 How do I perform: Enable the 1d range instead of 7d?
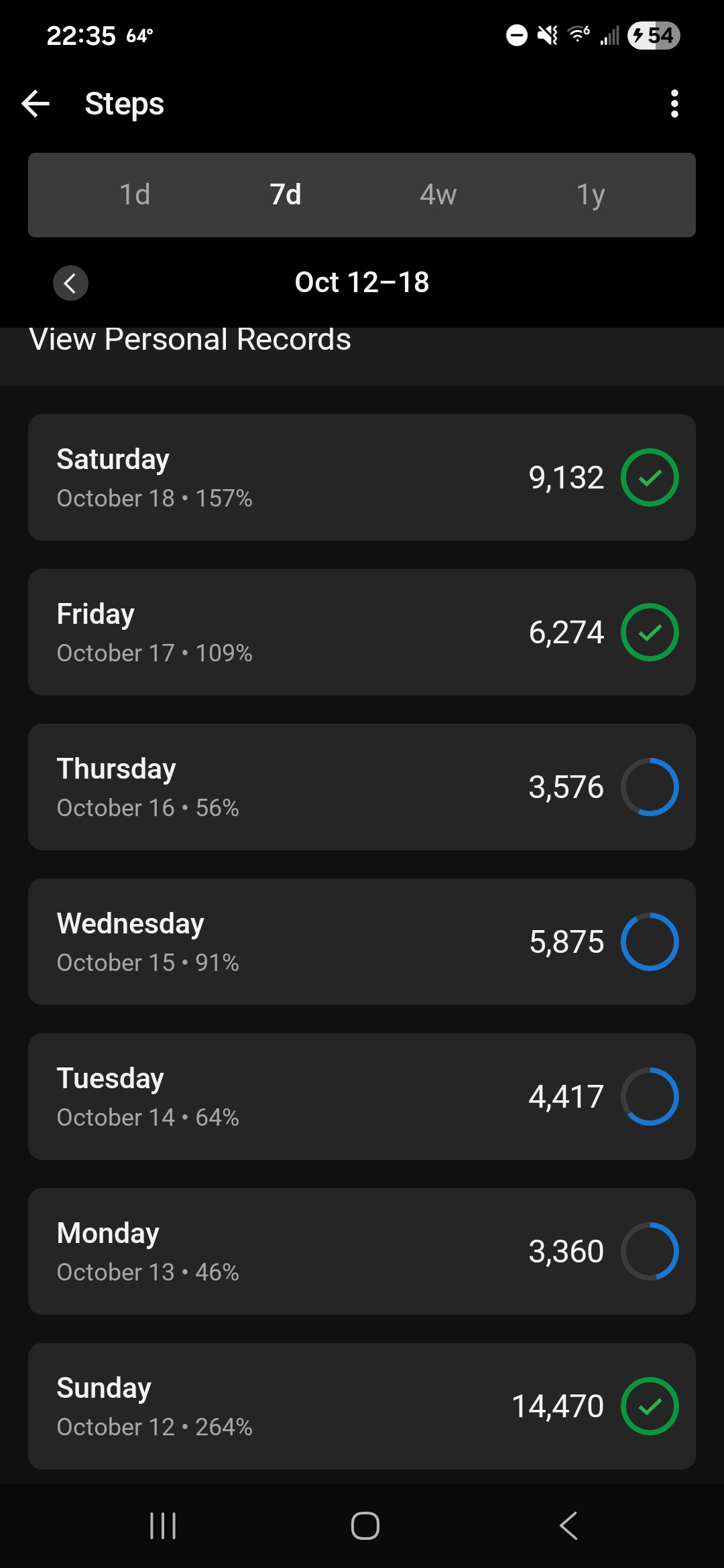pyautogui.click(x=134, y=195)
